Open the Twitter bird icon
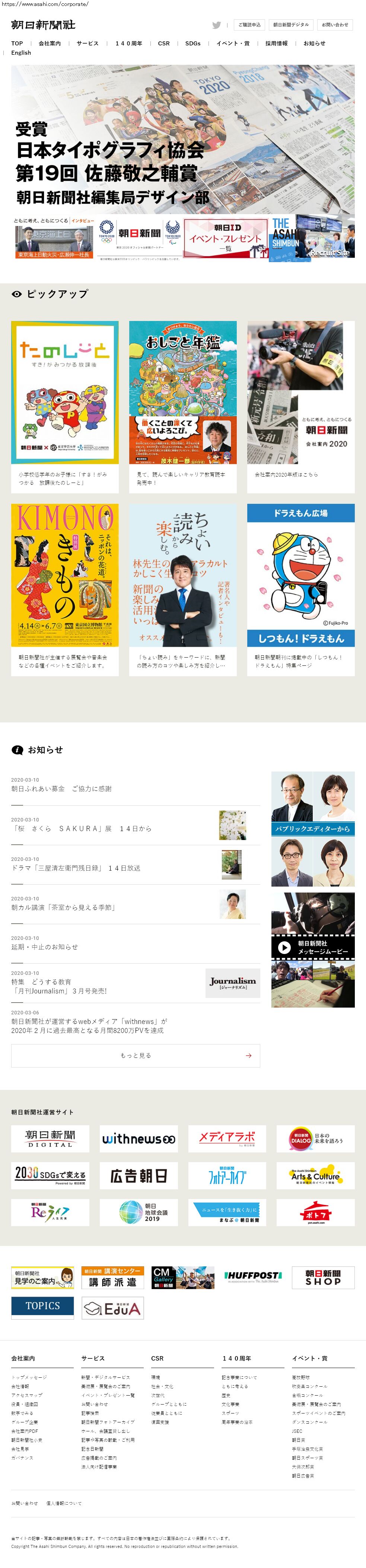366x1568 pixels. click(x=216, y=25)
